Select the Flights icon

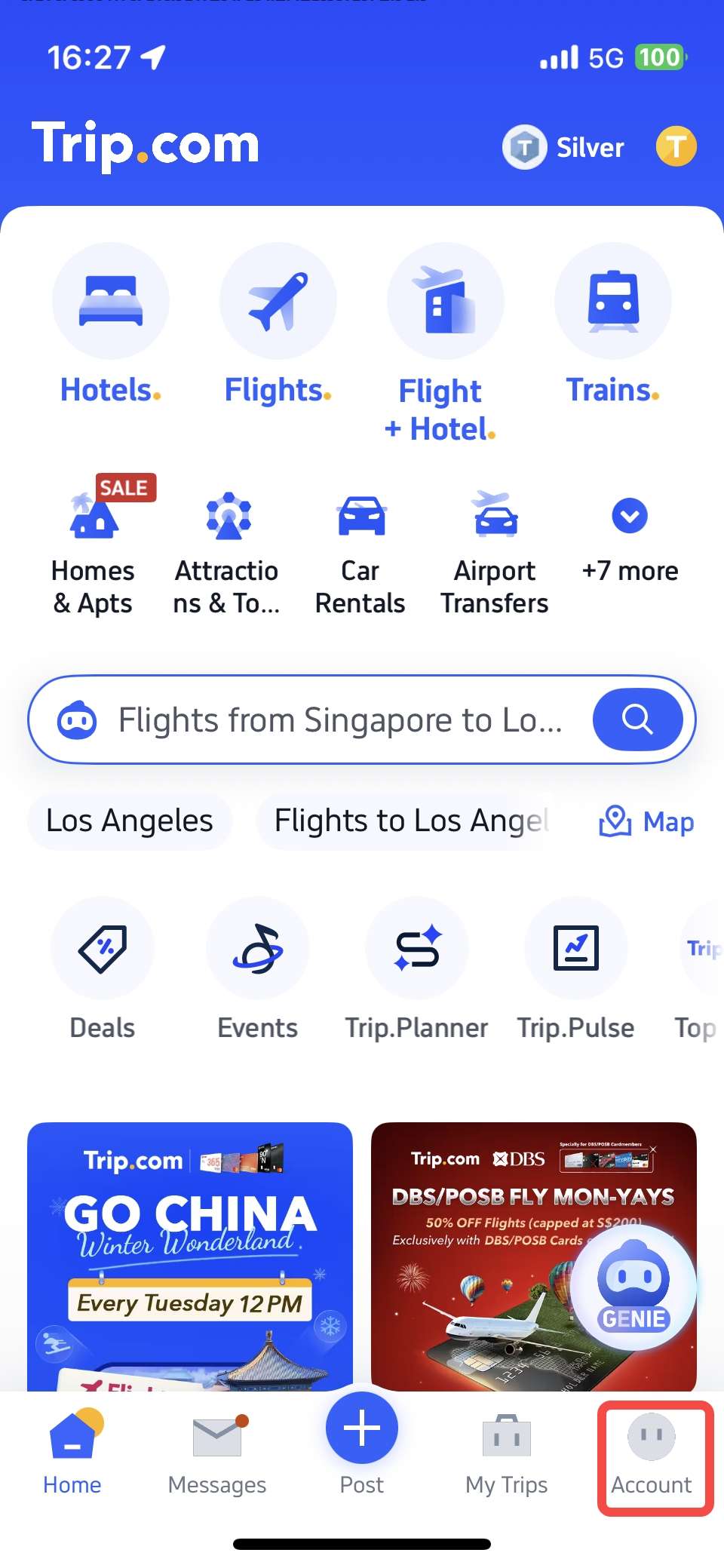tap(278, 300)
